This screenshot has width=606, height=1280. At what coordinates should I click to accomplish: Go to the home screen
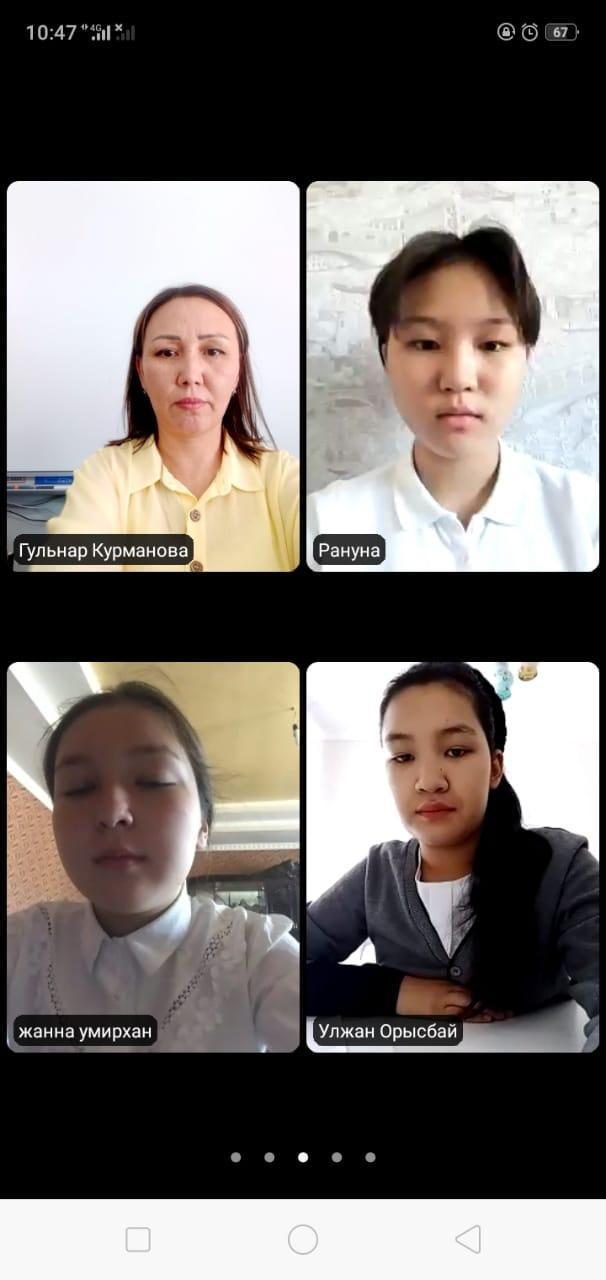303,1240
